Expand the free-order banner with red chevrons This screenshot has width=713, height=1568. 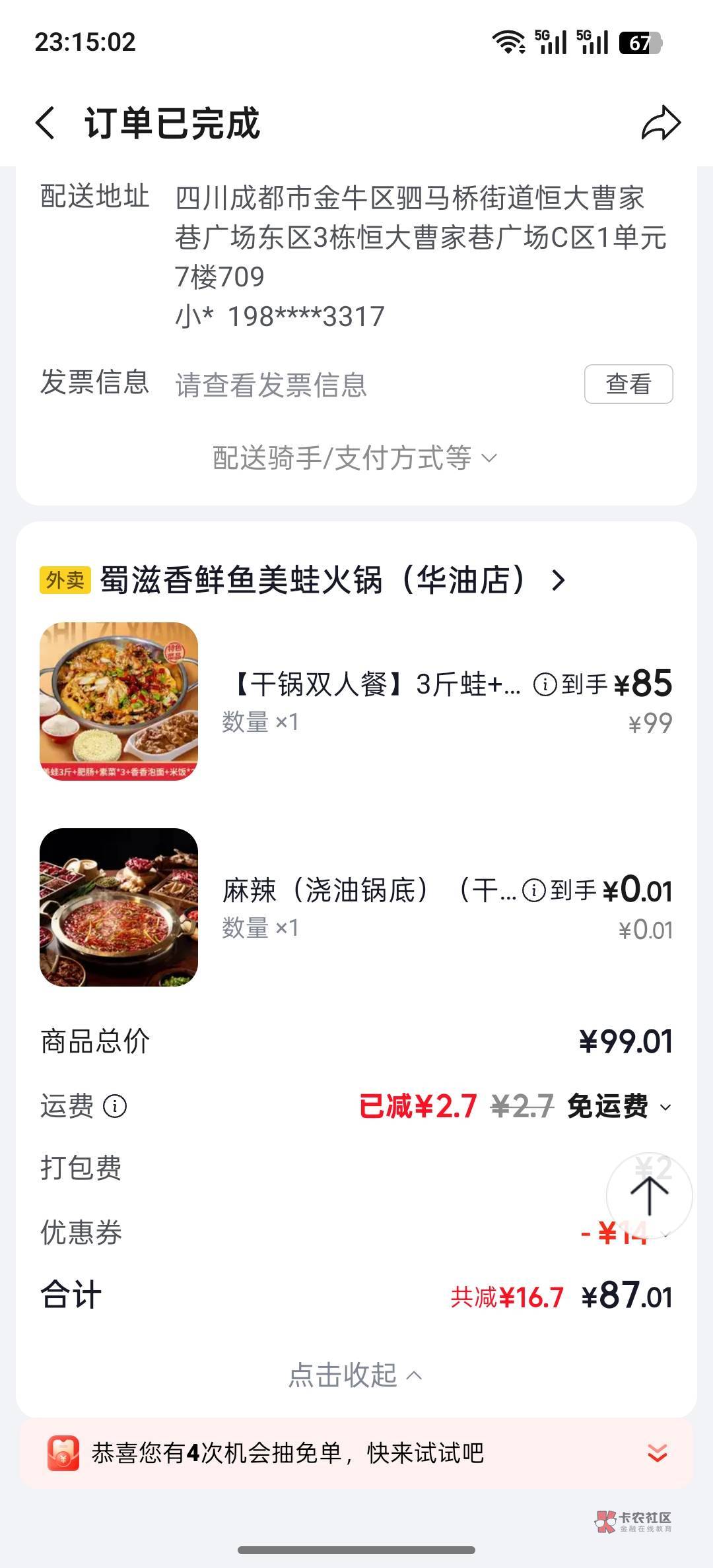pyautogui.click(x=657, y=1453)
